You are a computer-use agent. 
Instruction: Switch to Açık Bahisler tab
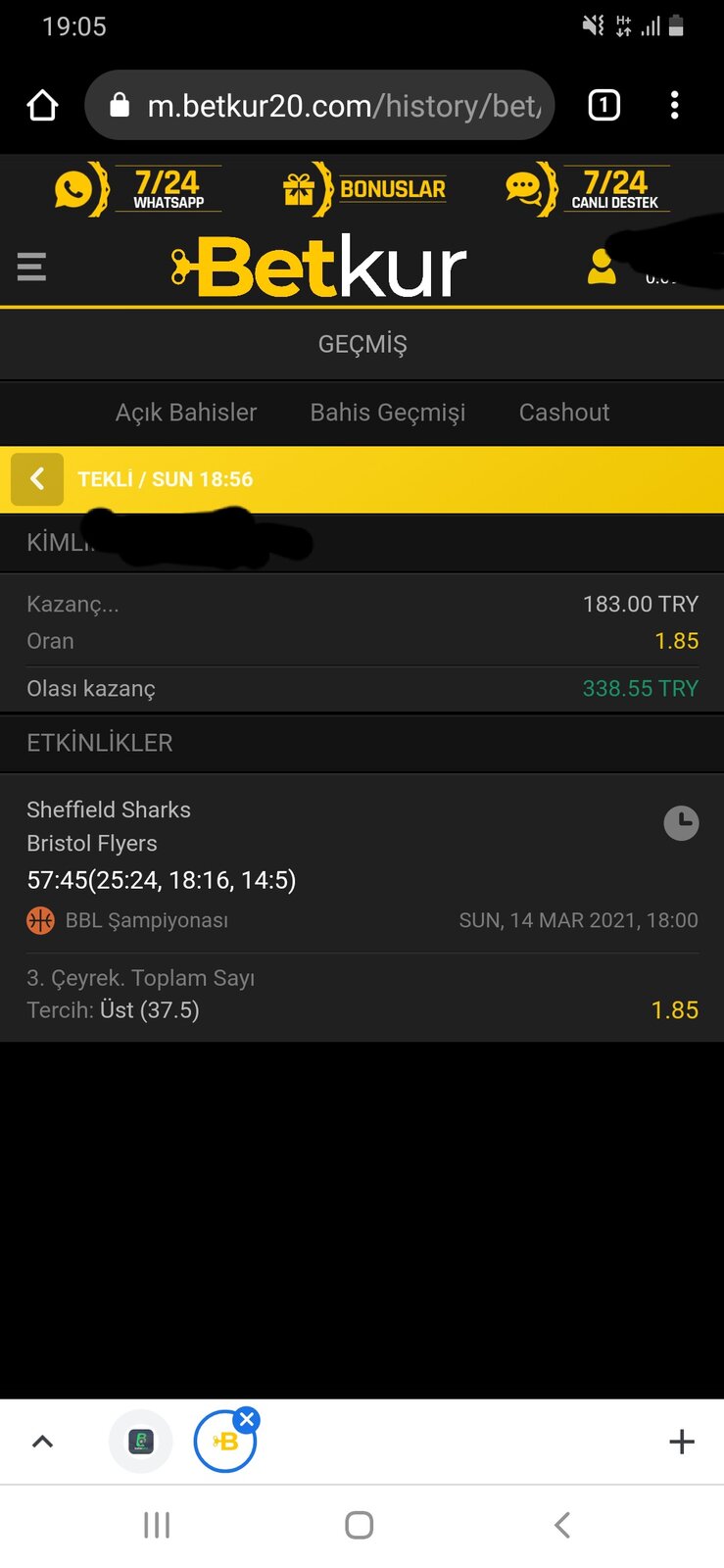tap(186, 413)
